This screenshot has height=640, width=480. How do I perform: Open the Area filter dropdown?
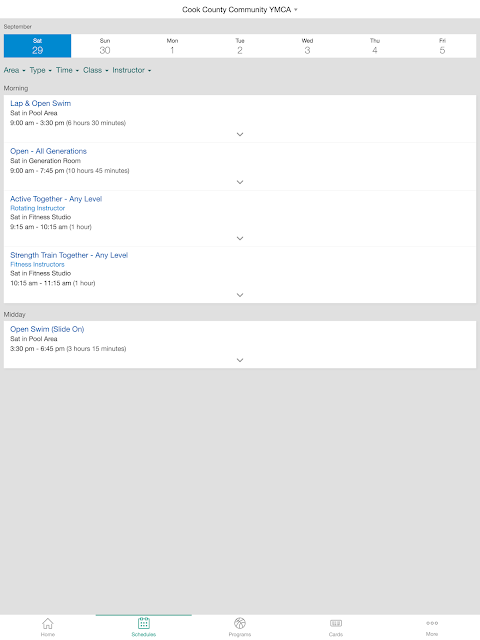(14, 70)
